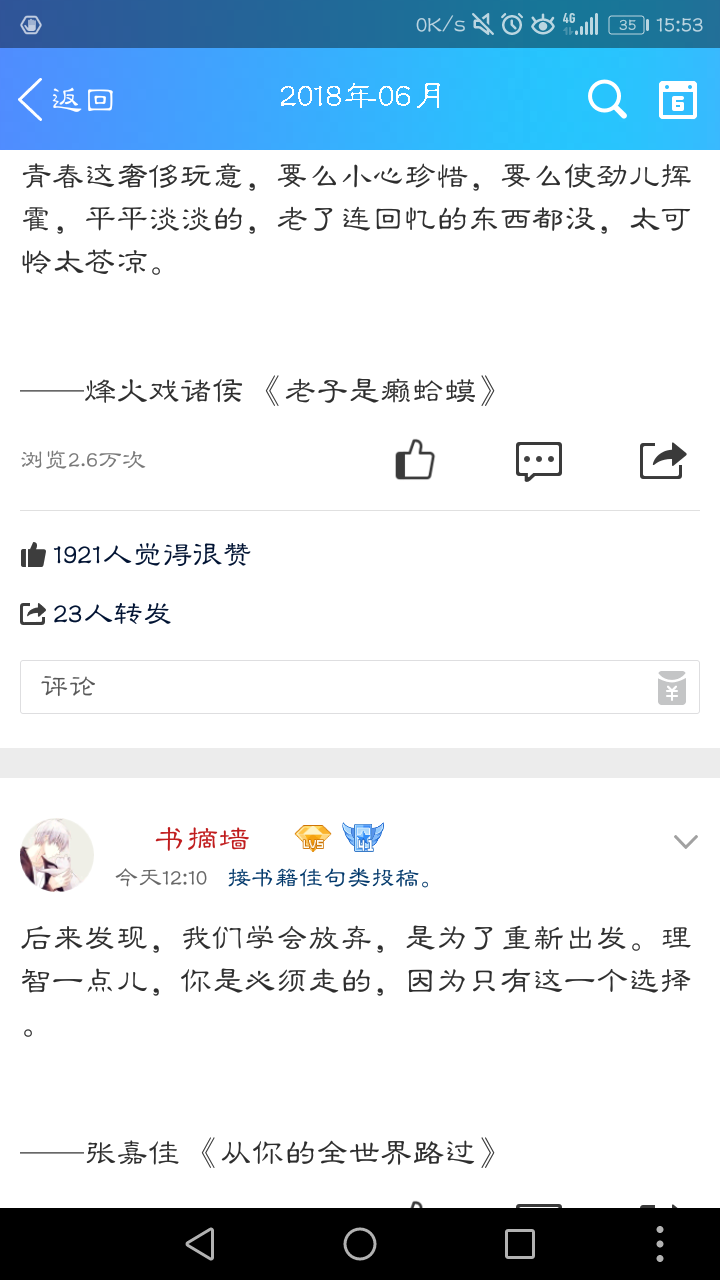Open the 书摘墙 username link
Viewport: 720px width, 1280px height.
(x=202, y=839)
